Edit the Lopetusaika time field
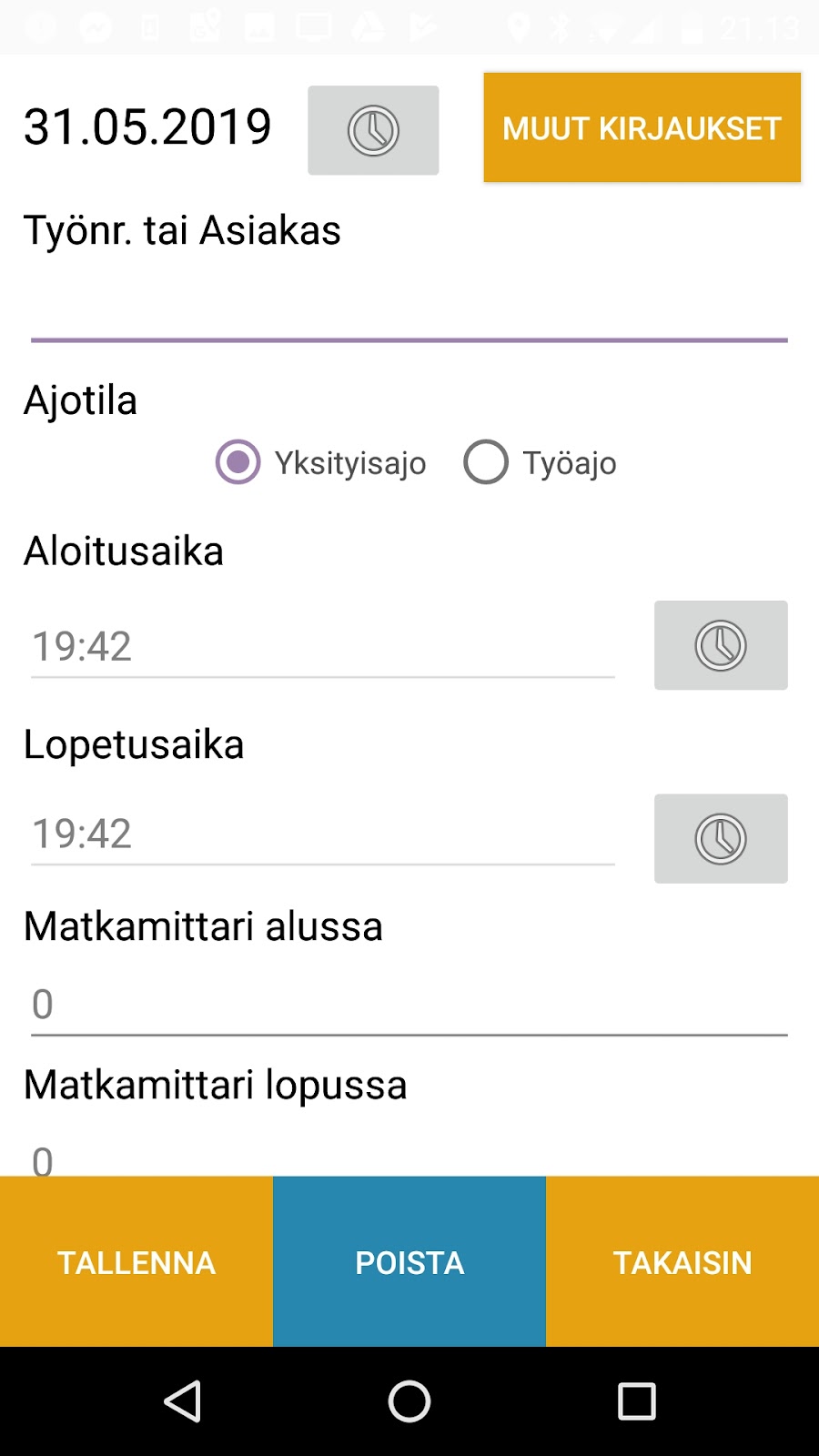This screenshot has height=1456, width=819. click(323, 834)
